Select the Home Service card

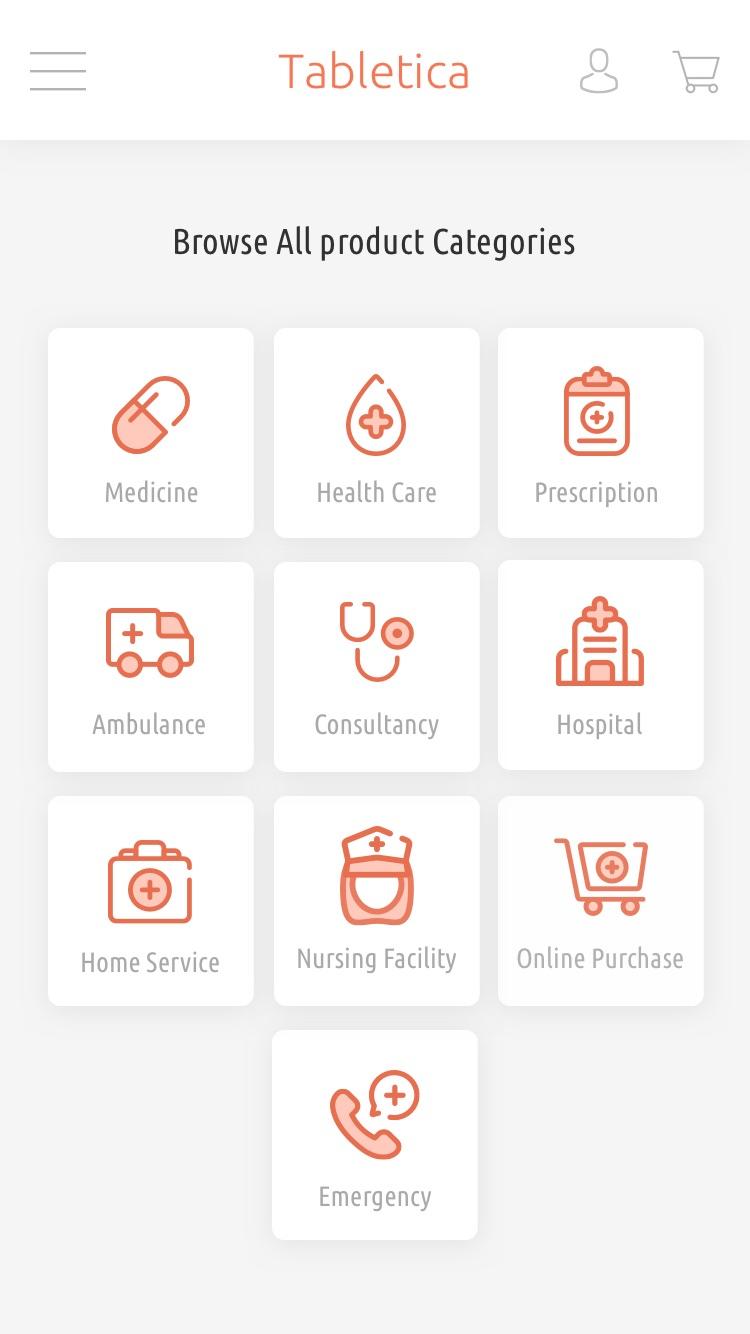pos(151,901)
